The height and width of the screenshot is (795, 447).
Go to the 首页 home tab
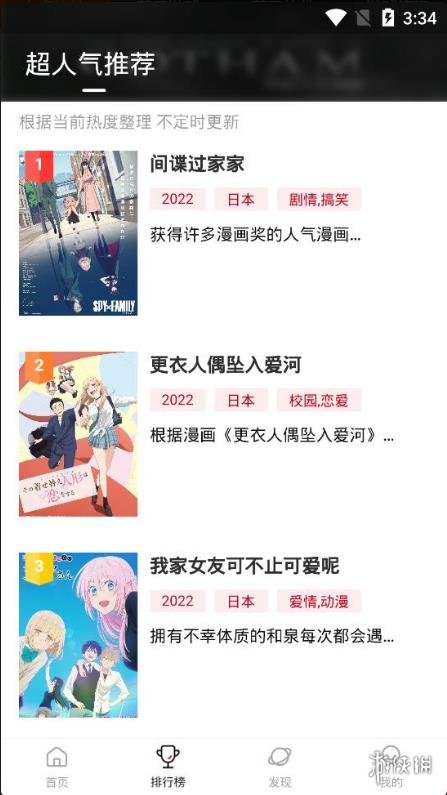tap(56, 767)
